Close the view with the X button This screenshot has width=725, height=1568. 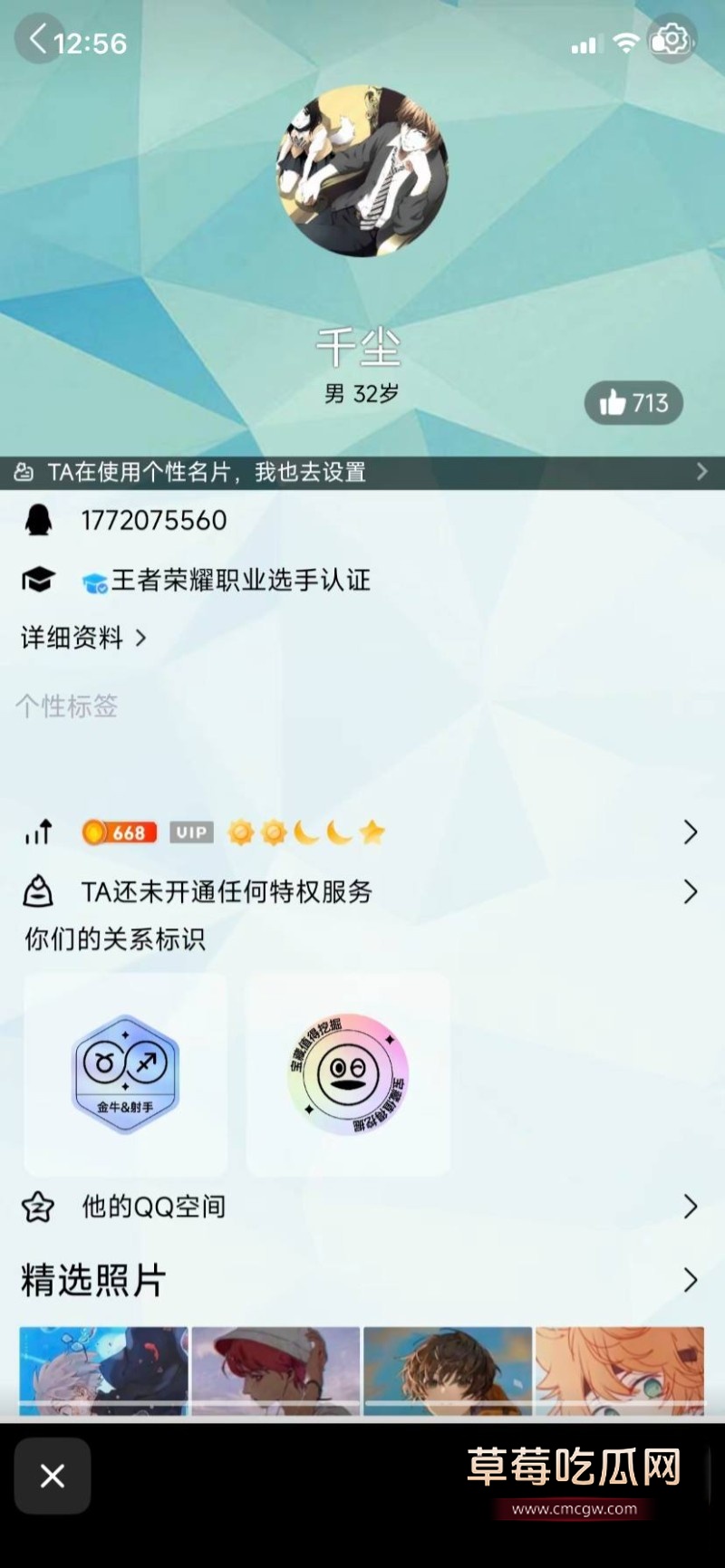pos(53,1476)
